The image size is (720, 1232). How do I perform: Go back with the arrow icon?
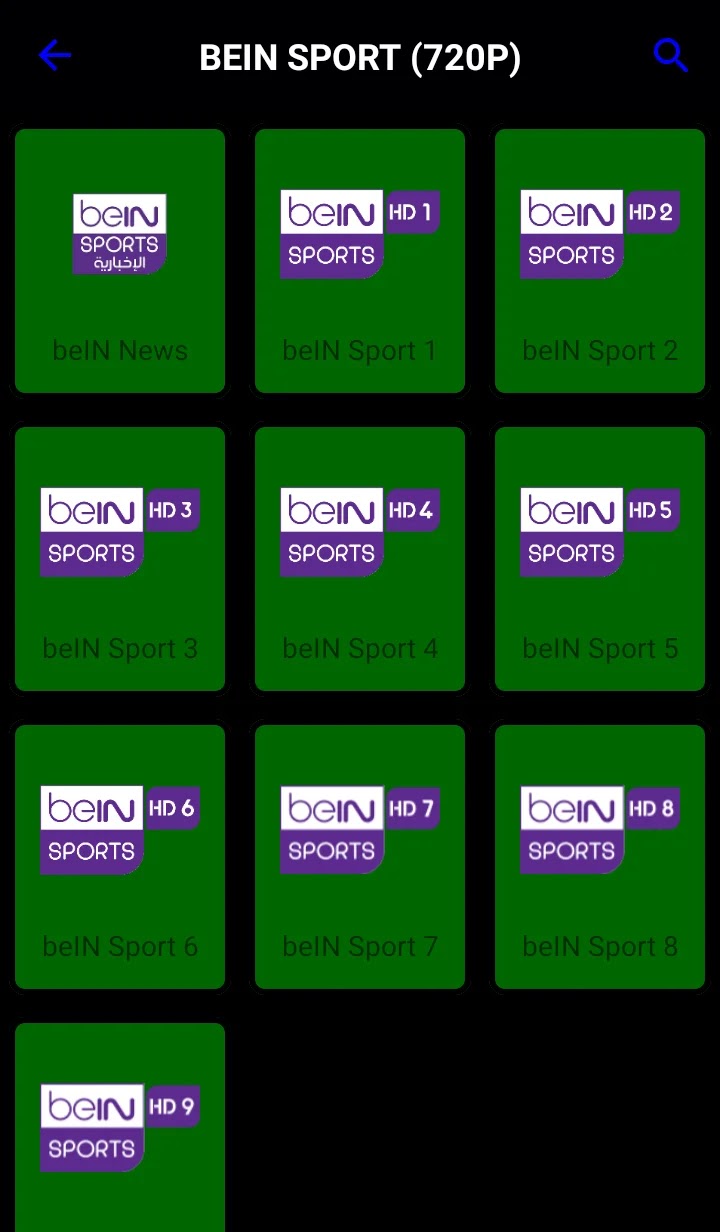(55, 56)
